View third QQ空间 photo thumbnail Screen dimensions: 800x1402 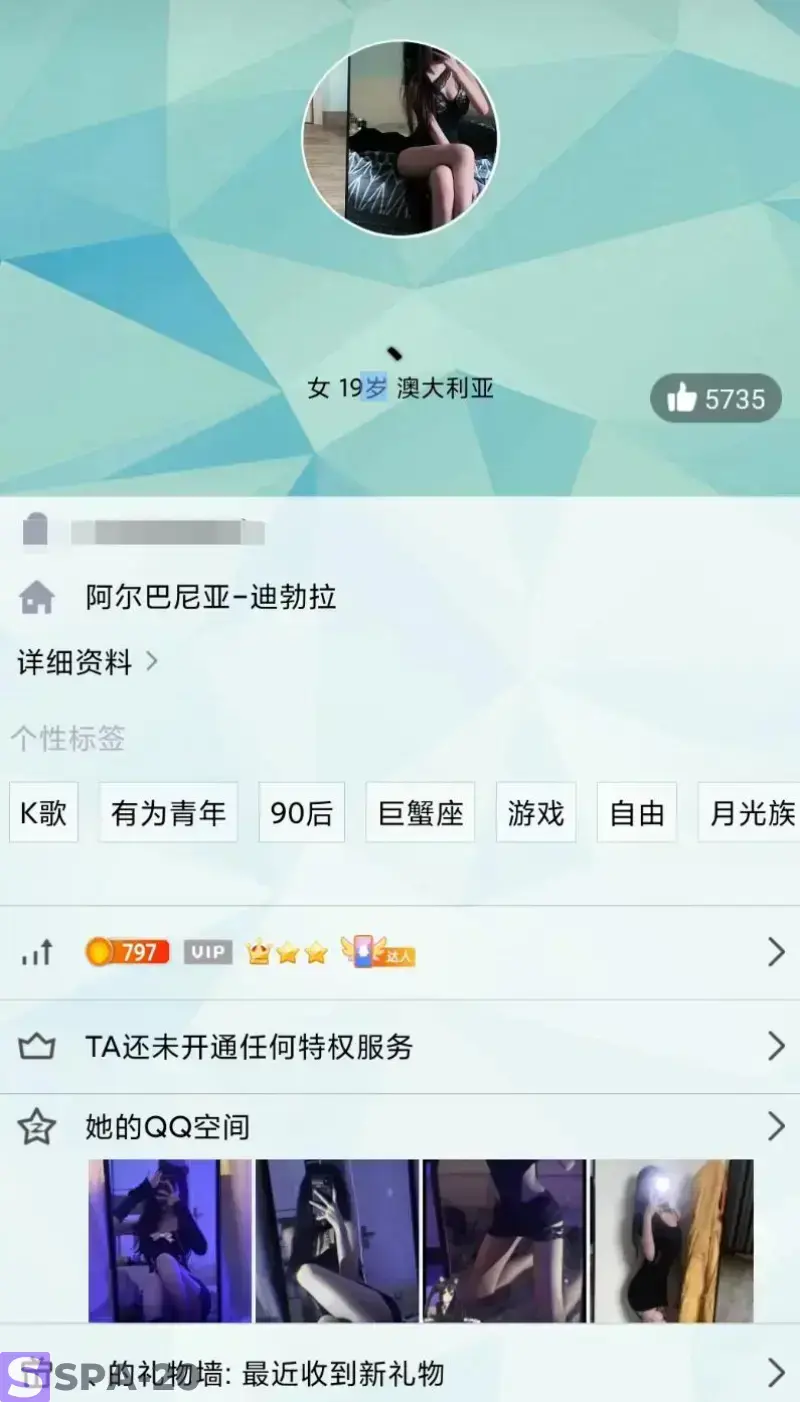(505, 1241)
